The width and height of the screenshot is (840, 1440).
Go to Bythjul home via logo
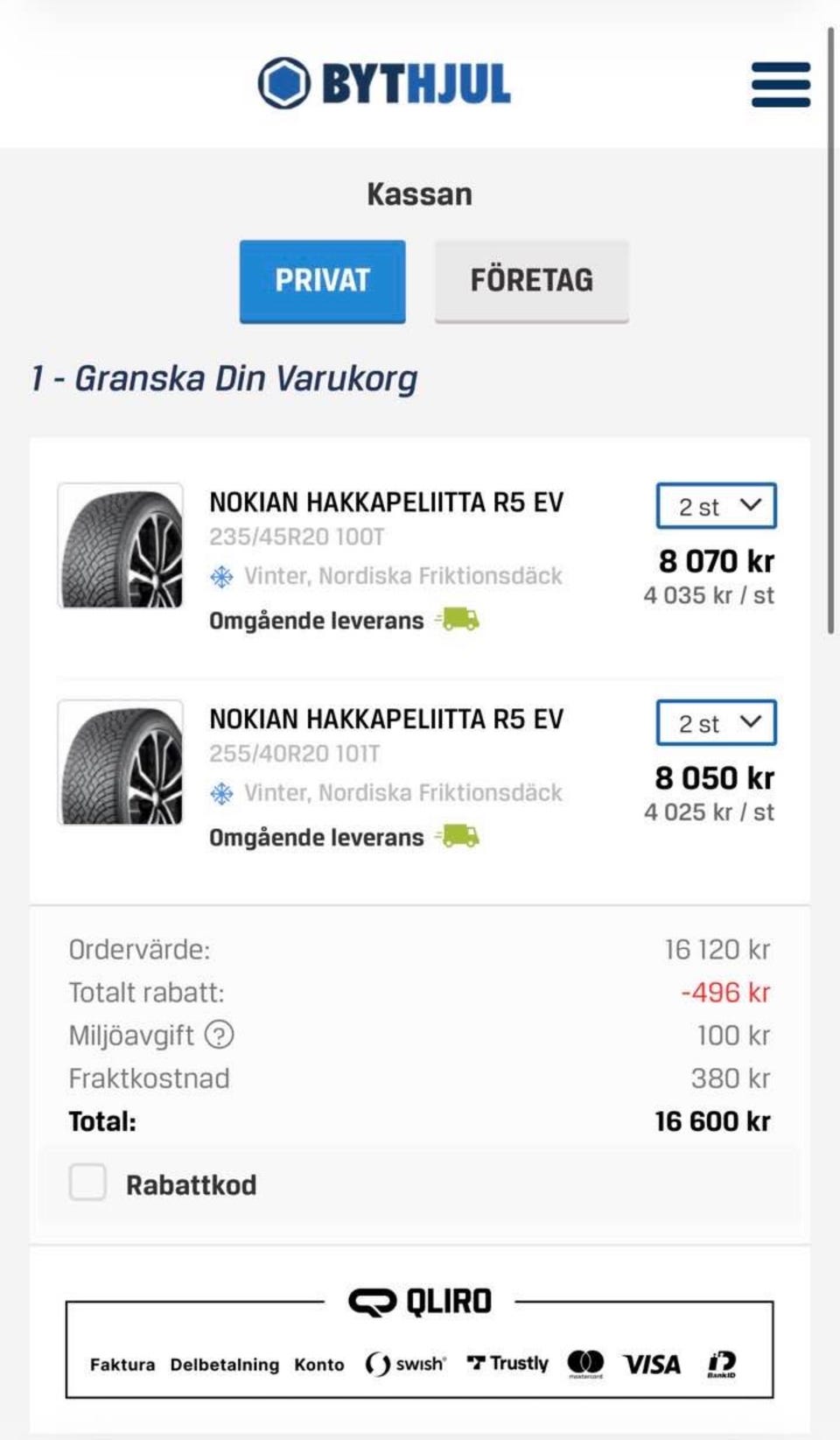click(384, 84)
